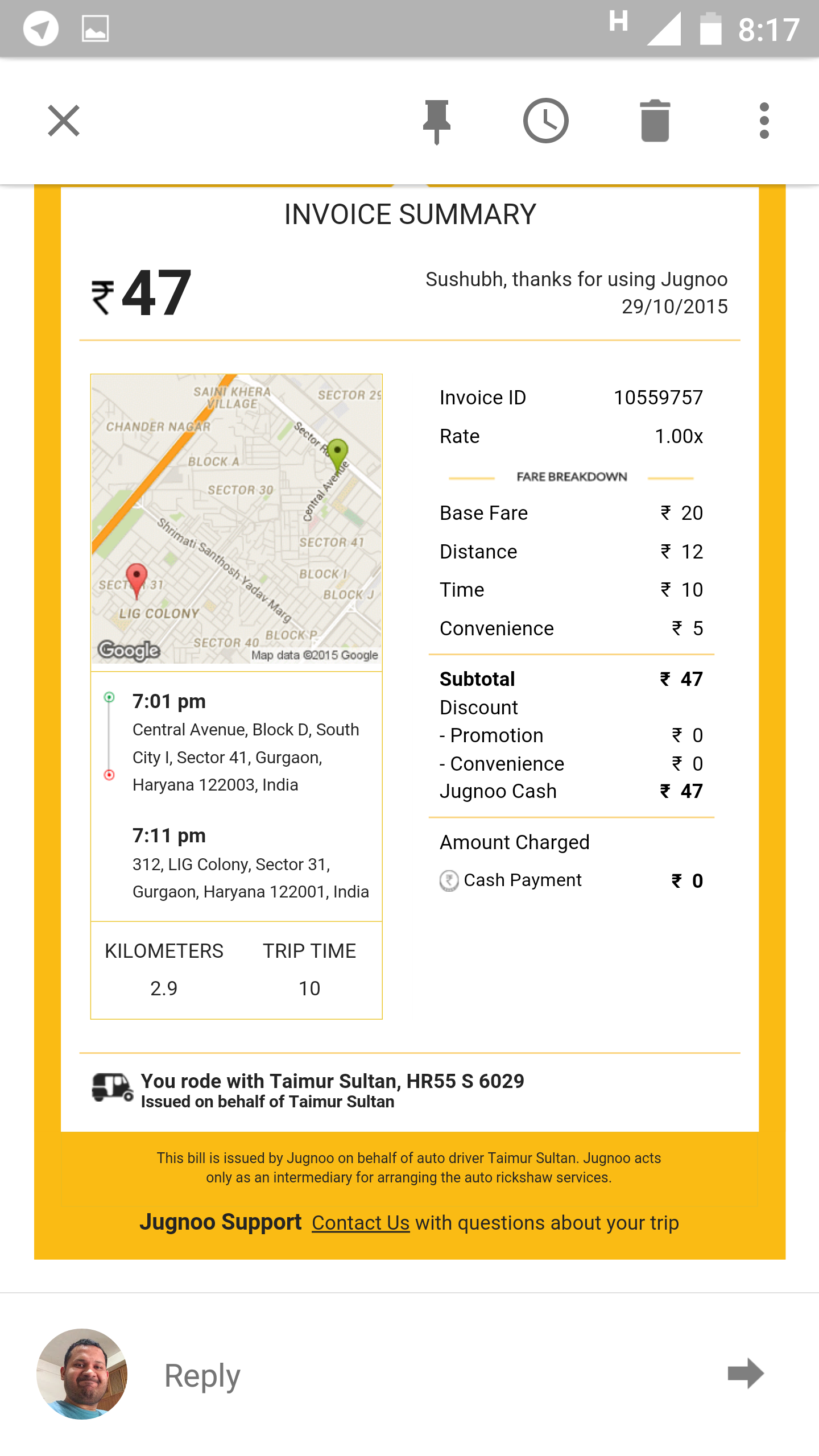
Task: Pin this email
Action: tap(437, 121)
